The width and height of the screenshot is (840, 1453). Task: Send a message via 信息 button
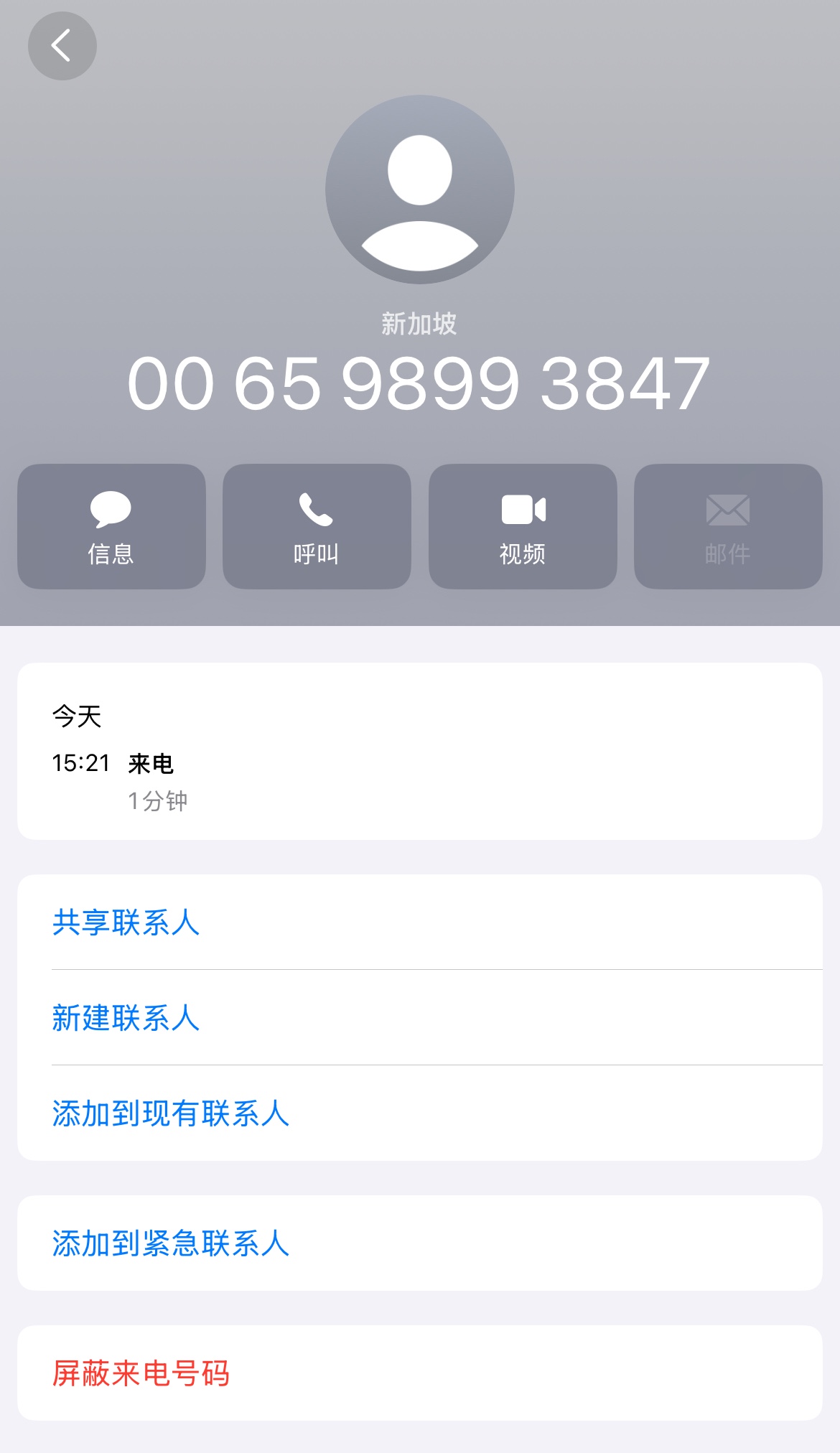tap(111, 526)
